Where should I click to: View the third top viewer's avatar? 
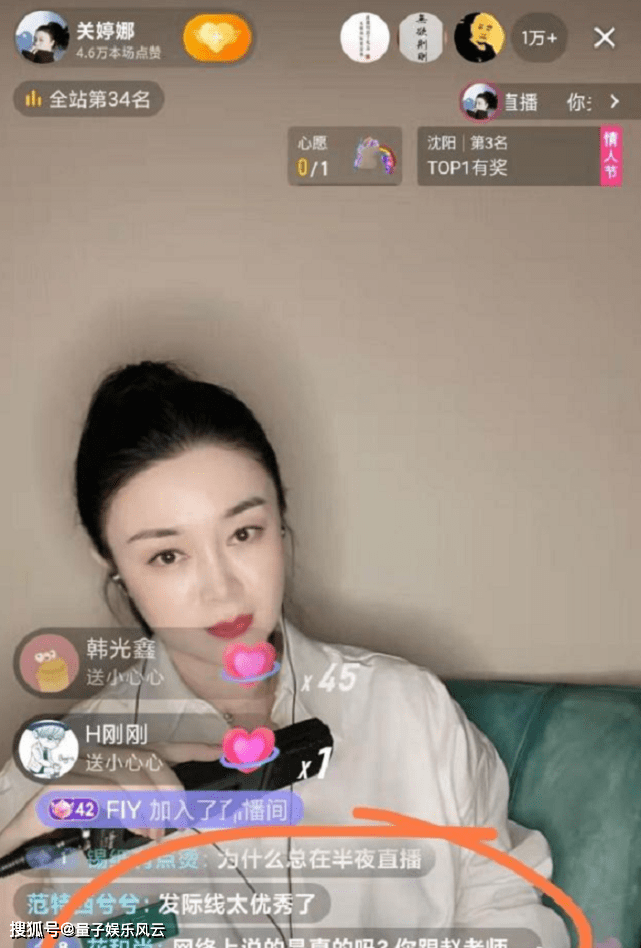click(x=479, y=38)
